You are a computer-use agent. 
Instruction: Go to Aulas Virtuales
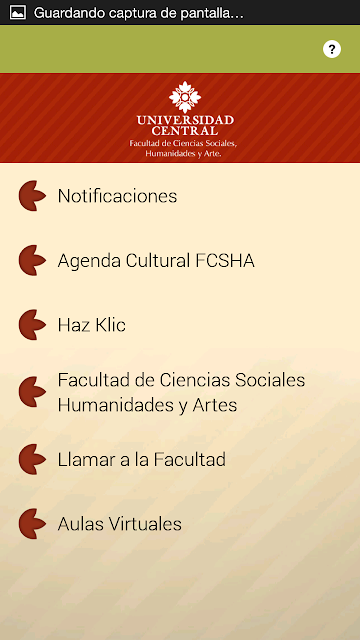[x=180, y=524]
